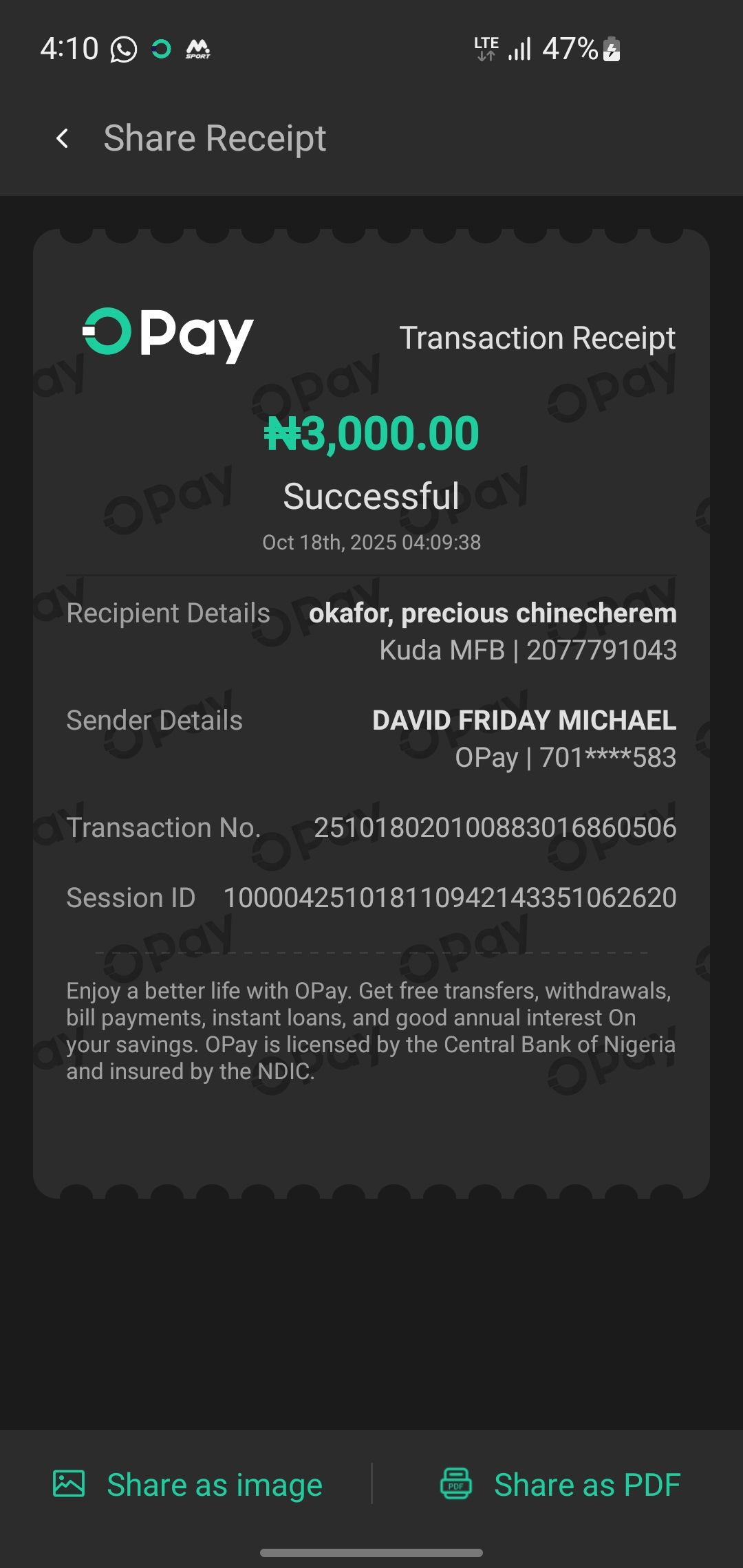Share the receipt as PDF

point(560,1485)
